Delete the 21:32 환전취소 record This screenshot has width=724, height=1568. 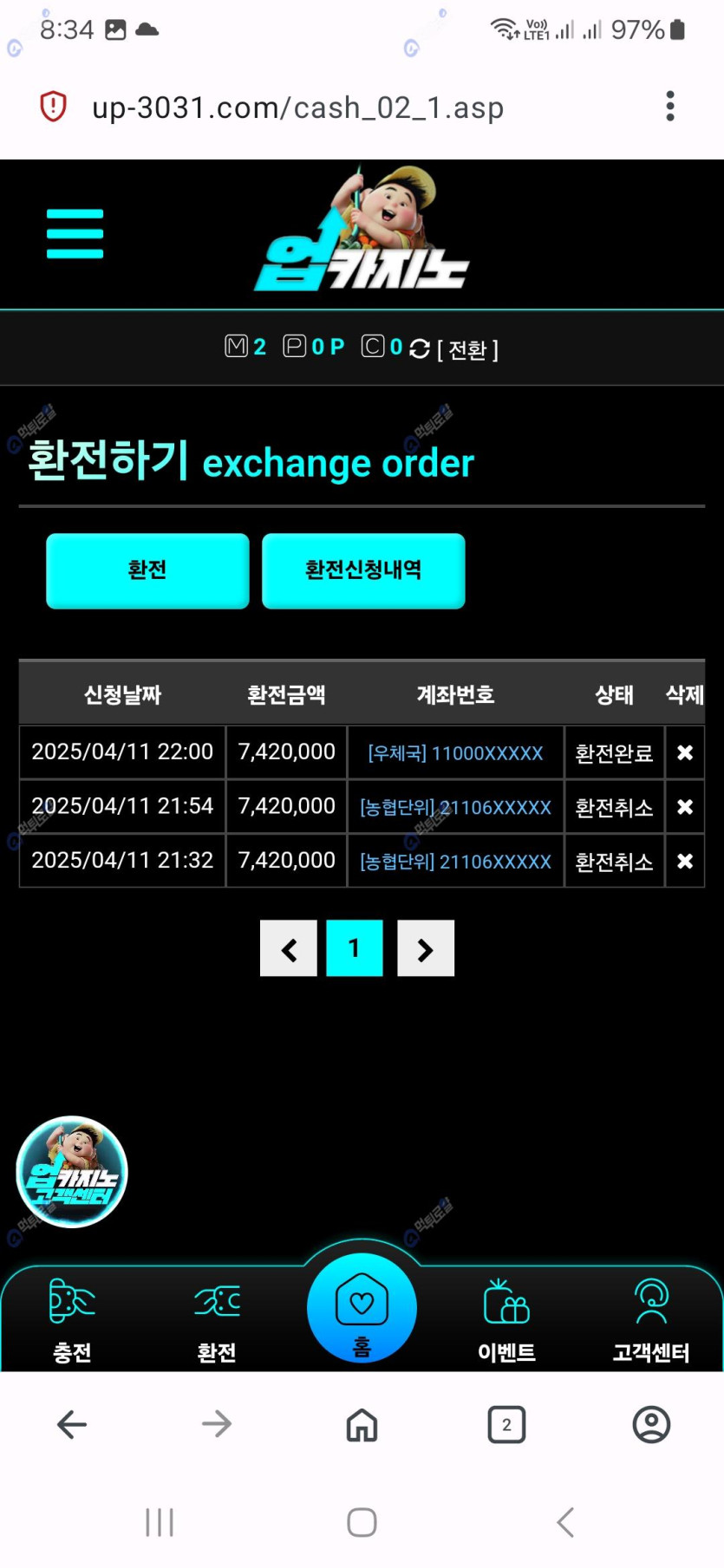click(x=684, y=861)
